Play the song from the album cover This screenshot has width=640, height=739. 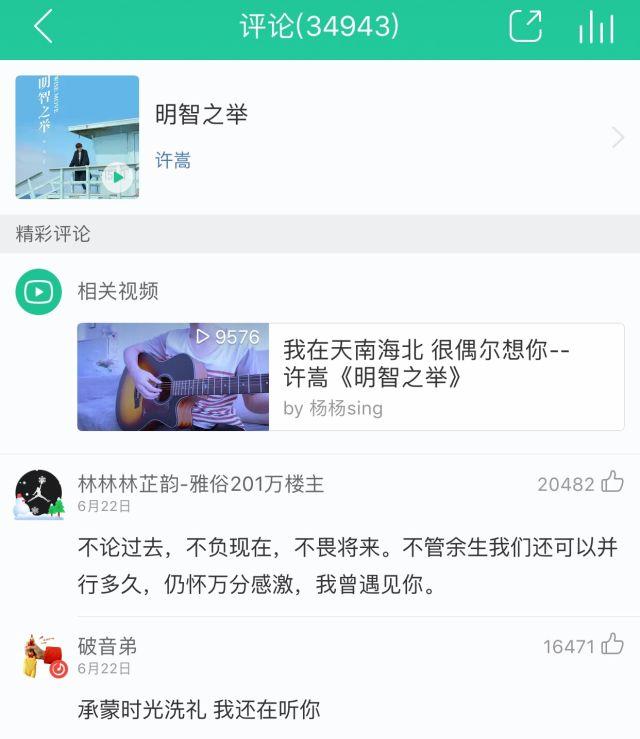pyautogui.click(x=118, y=178)
